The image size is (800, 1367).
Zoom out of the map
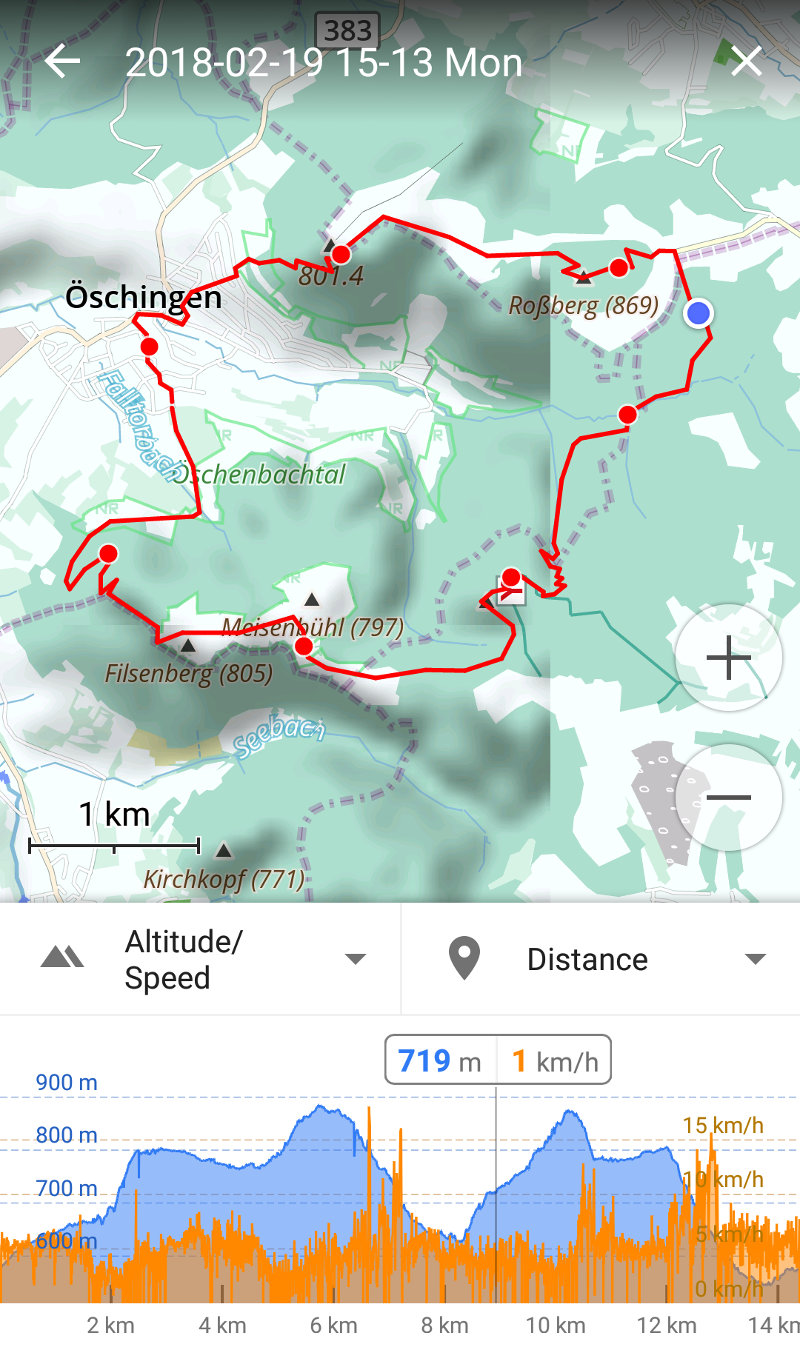pyautogui.click(x=728, y=797)
